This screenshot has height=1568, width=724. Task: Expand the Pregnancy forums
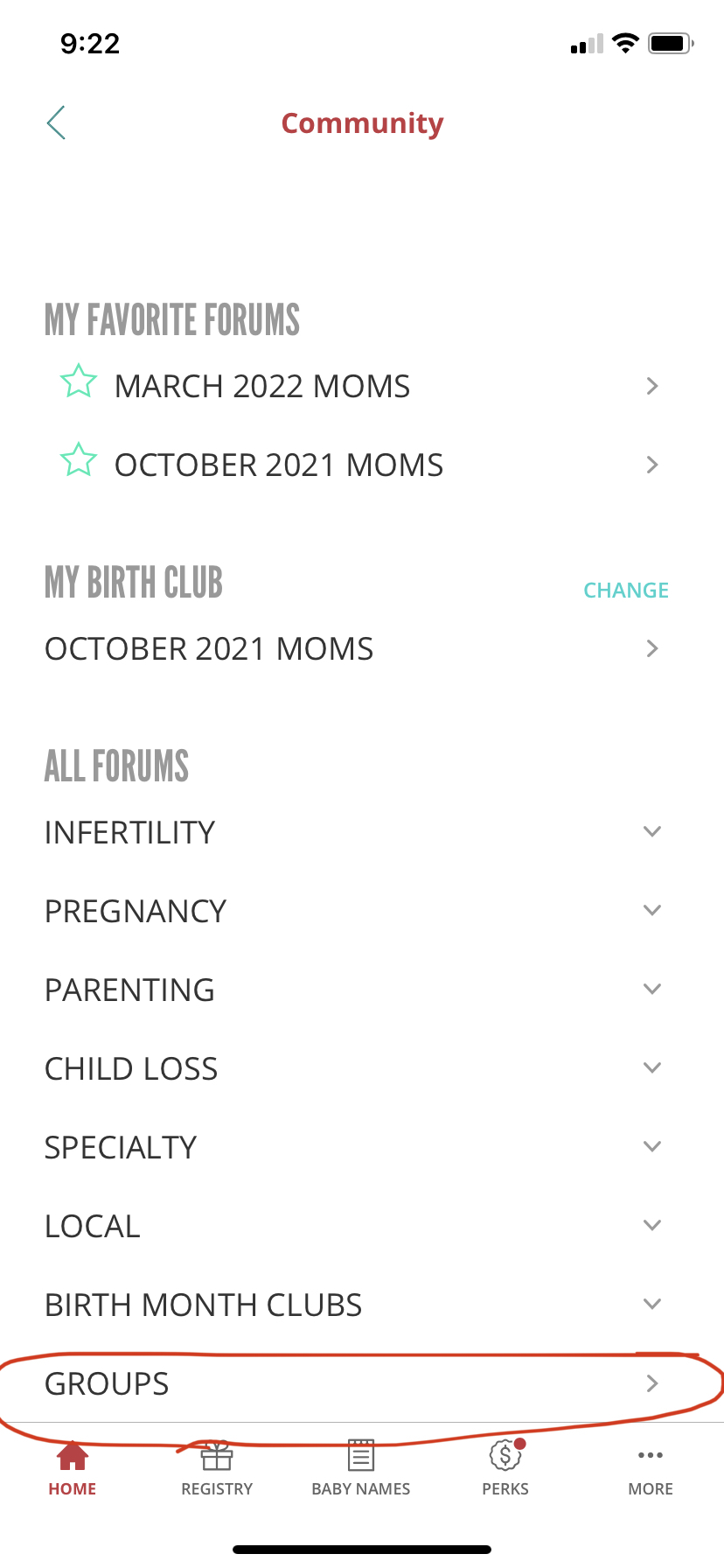[362, 911]
